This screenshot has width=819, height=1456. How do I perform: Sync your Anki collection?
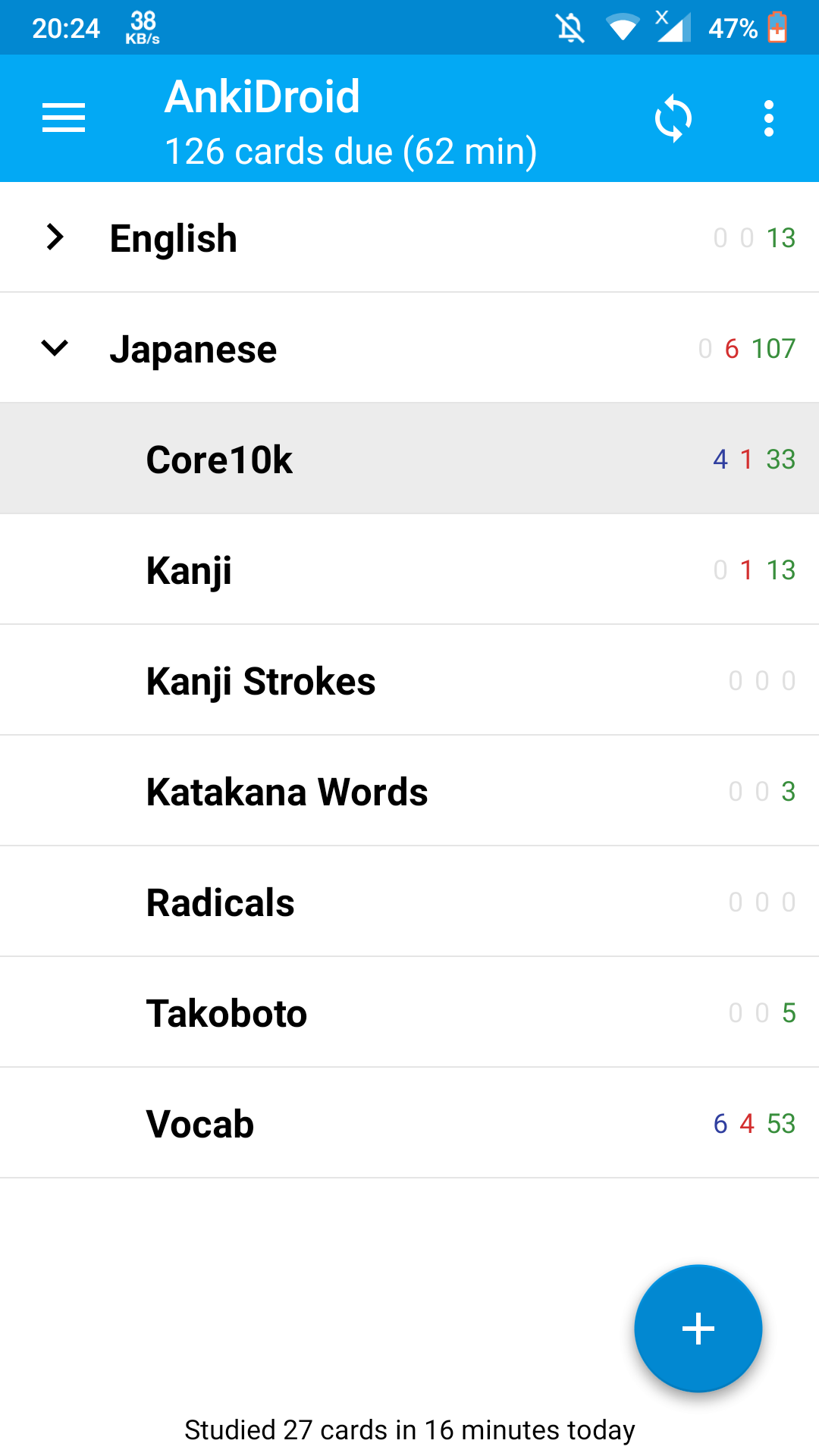673,118
